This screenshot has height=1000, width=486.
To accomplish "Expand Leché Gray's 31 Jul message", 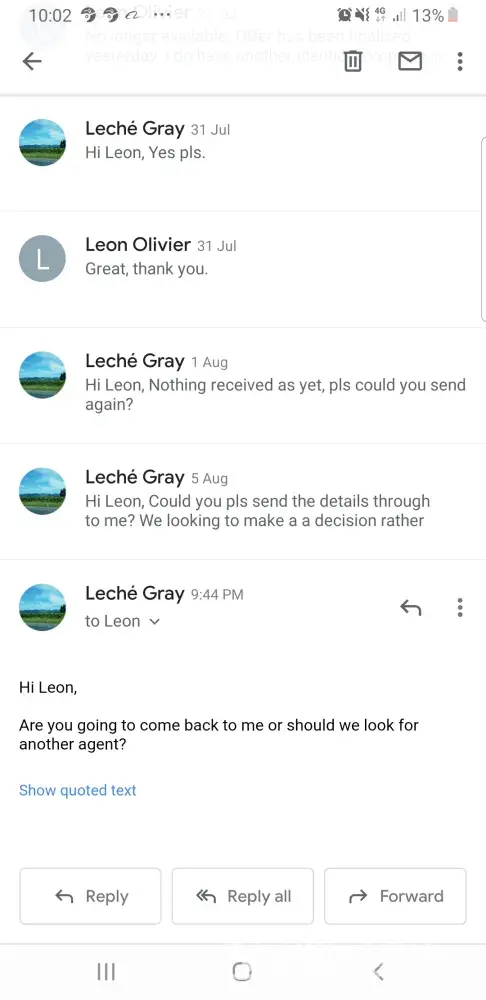I will [243, 153].
